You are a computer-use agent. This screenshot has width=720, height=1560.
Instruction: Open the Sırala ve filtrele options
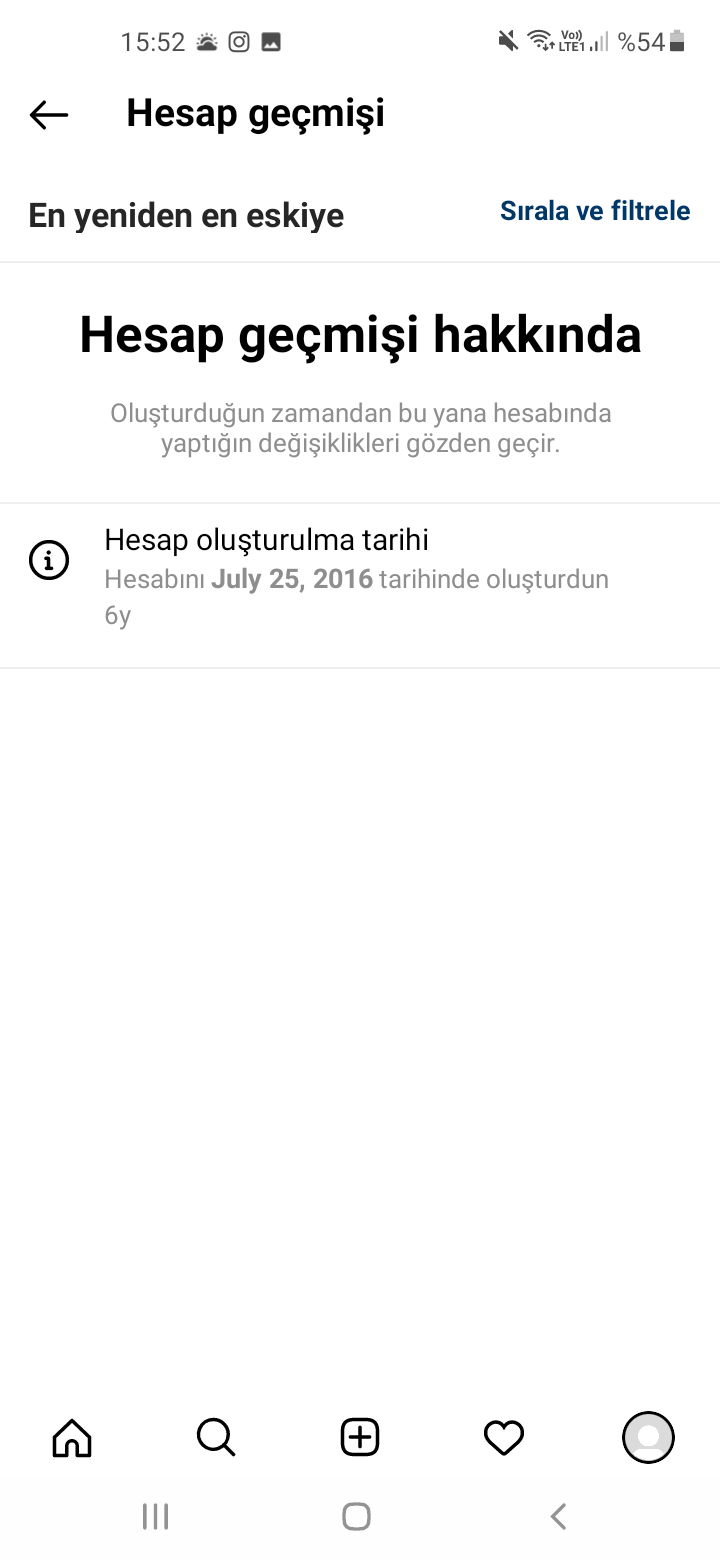click(x=595, y=211)
